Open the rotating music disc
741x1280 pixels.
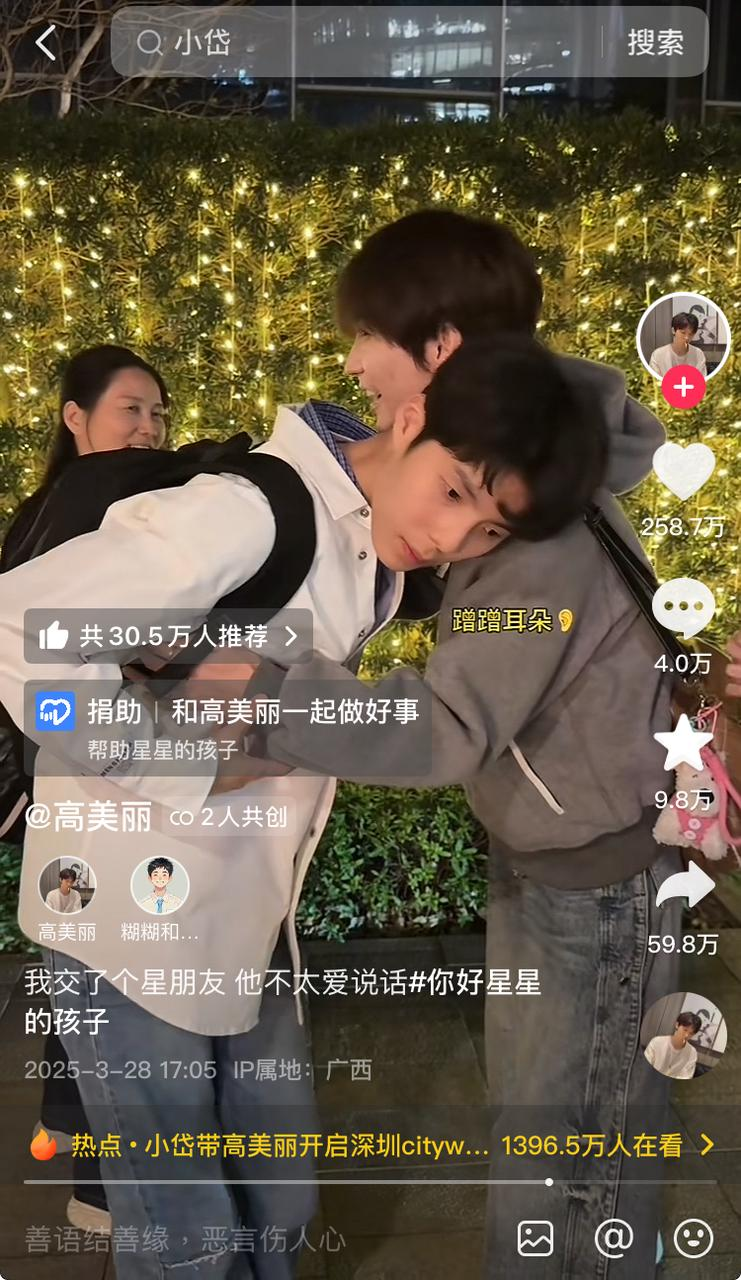(x=683, y=1035)
